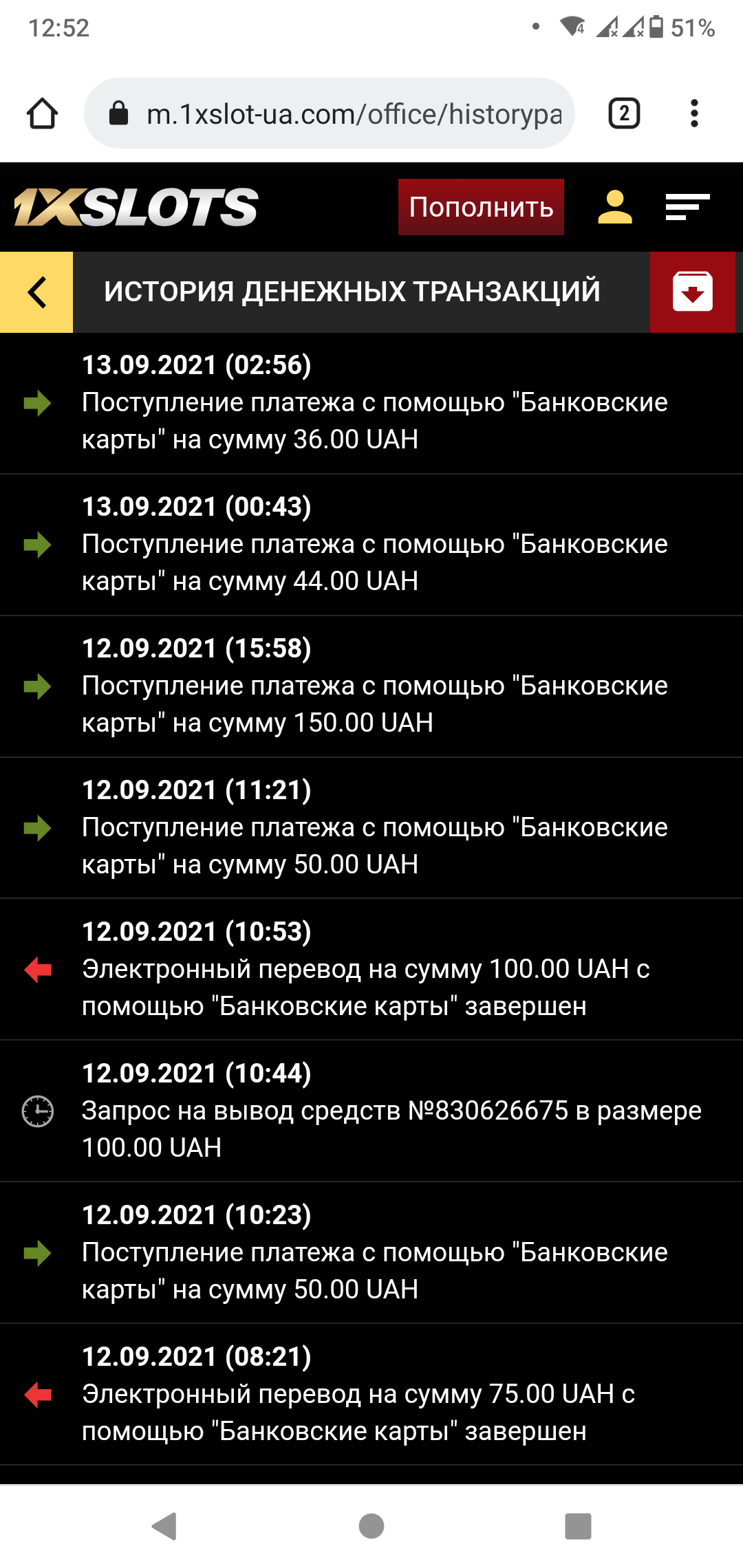This screenshot has width=743, height=1568.
Task: Open the browser home page
Action: (42, 113)
